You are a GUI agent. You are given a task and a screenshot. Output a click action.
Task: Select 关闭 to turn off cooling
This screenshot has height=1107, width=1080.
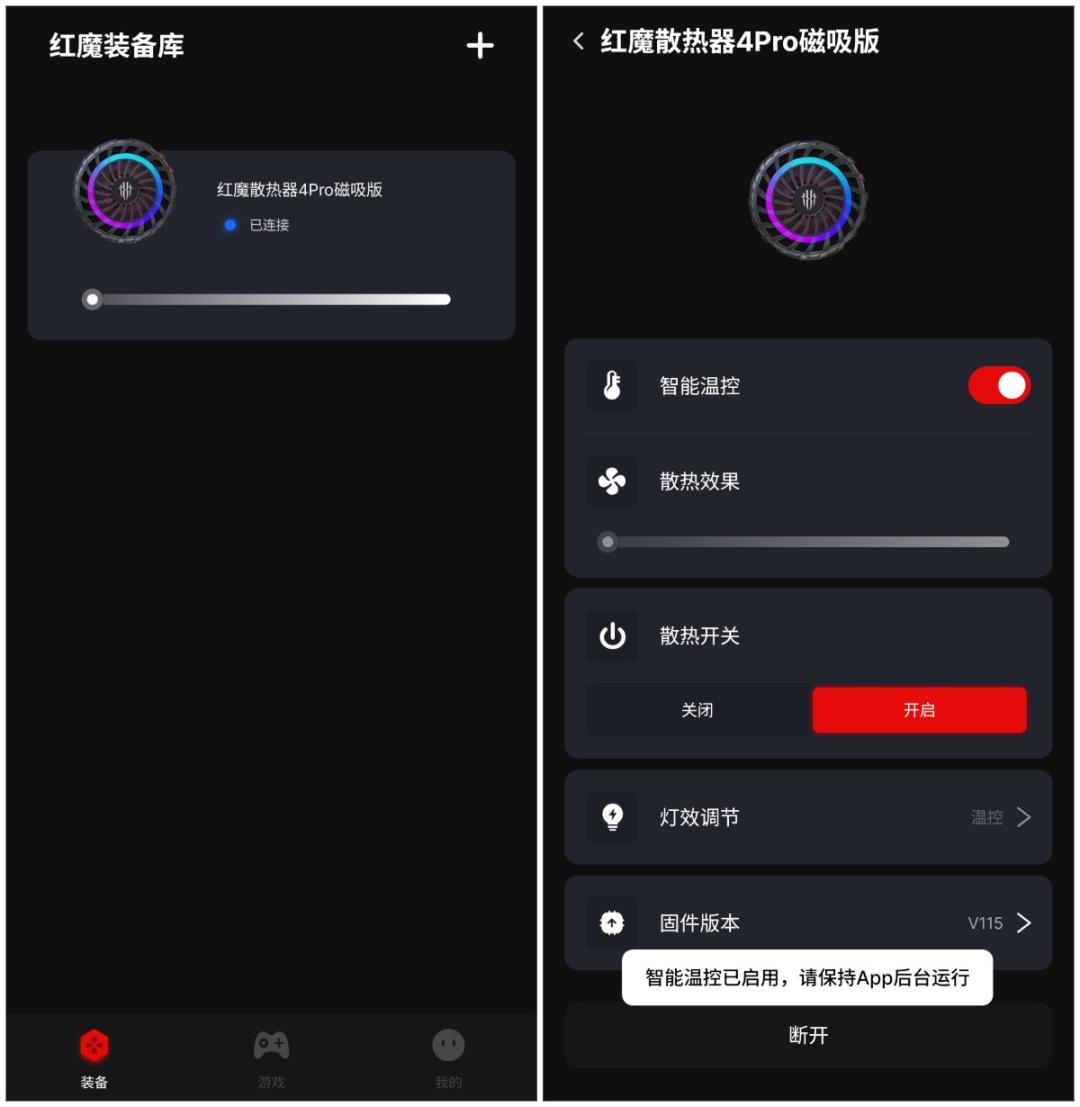click(697, 709)
